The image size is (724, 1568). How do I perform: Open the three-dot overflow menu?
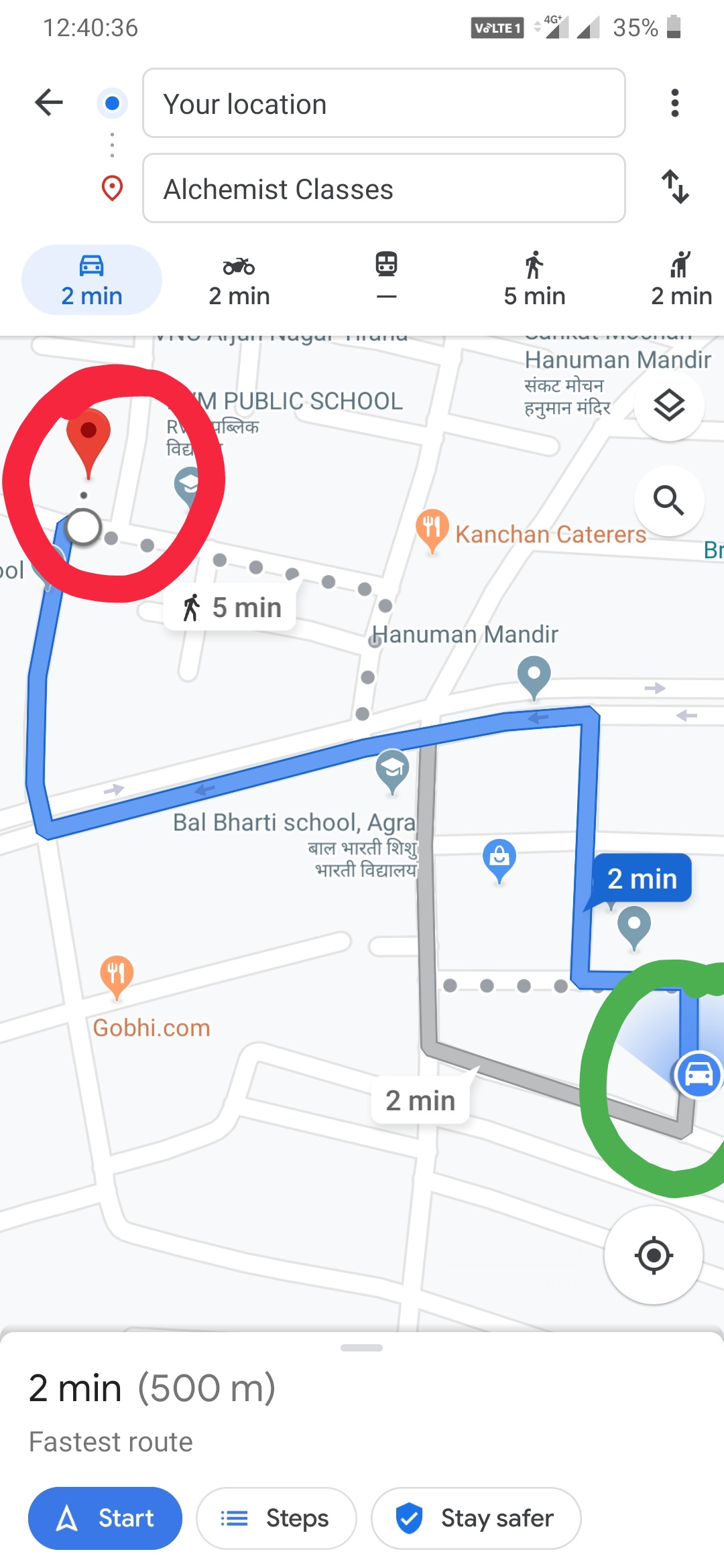(x=674, y=103)
